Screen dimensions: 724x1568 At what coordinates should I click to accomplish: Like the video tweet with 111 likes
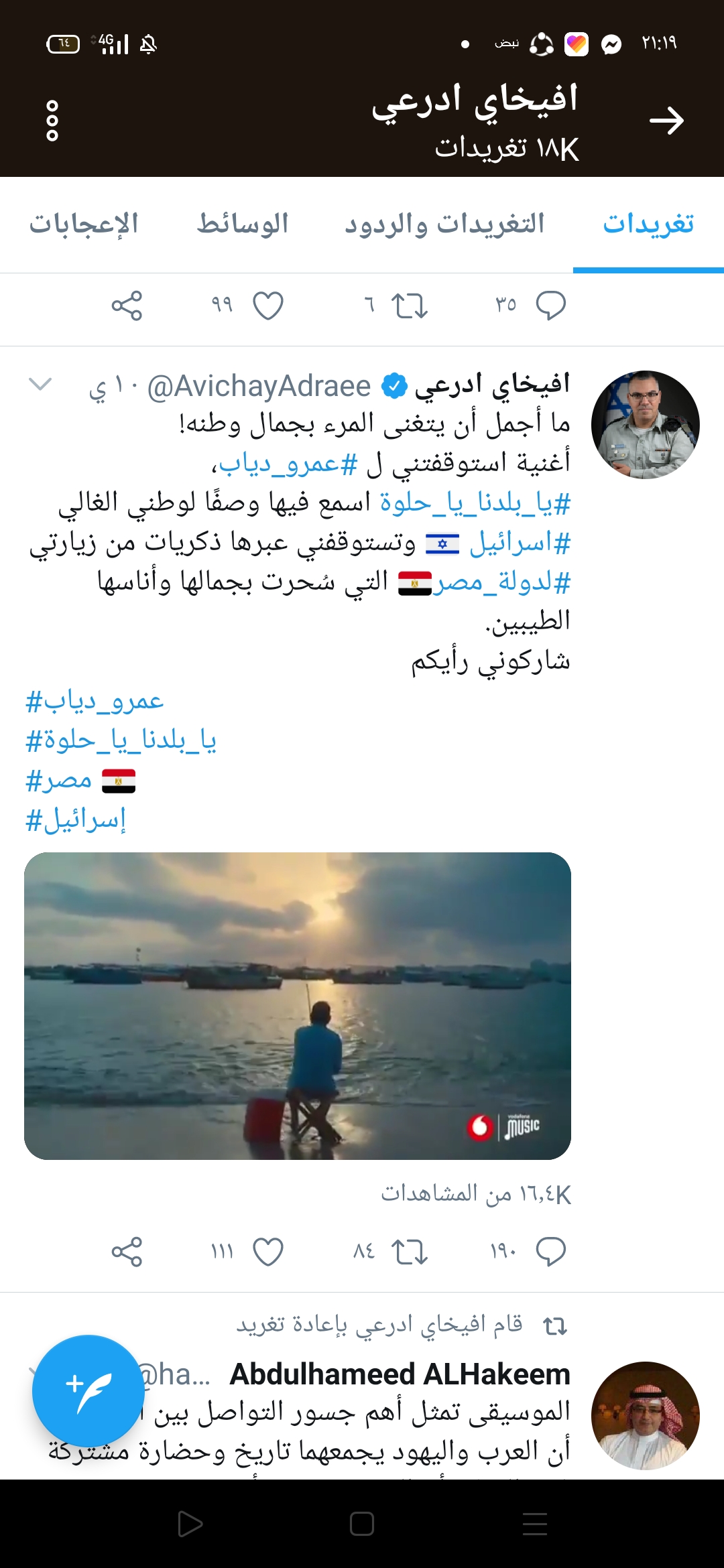coord(268,1252)
